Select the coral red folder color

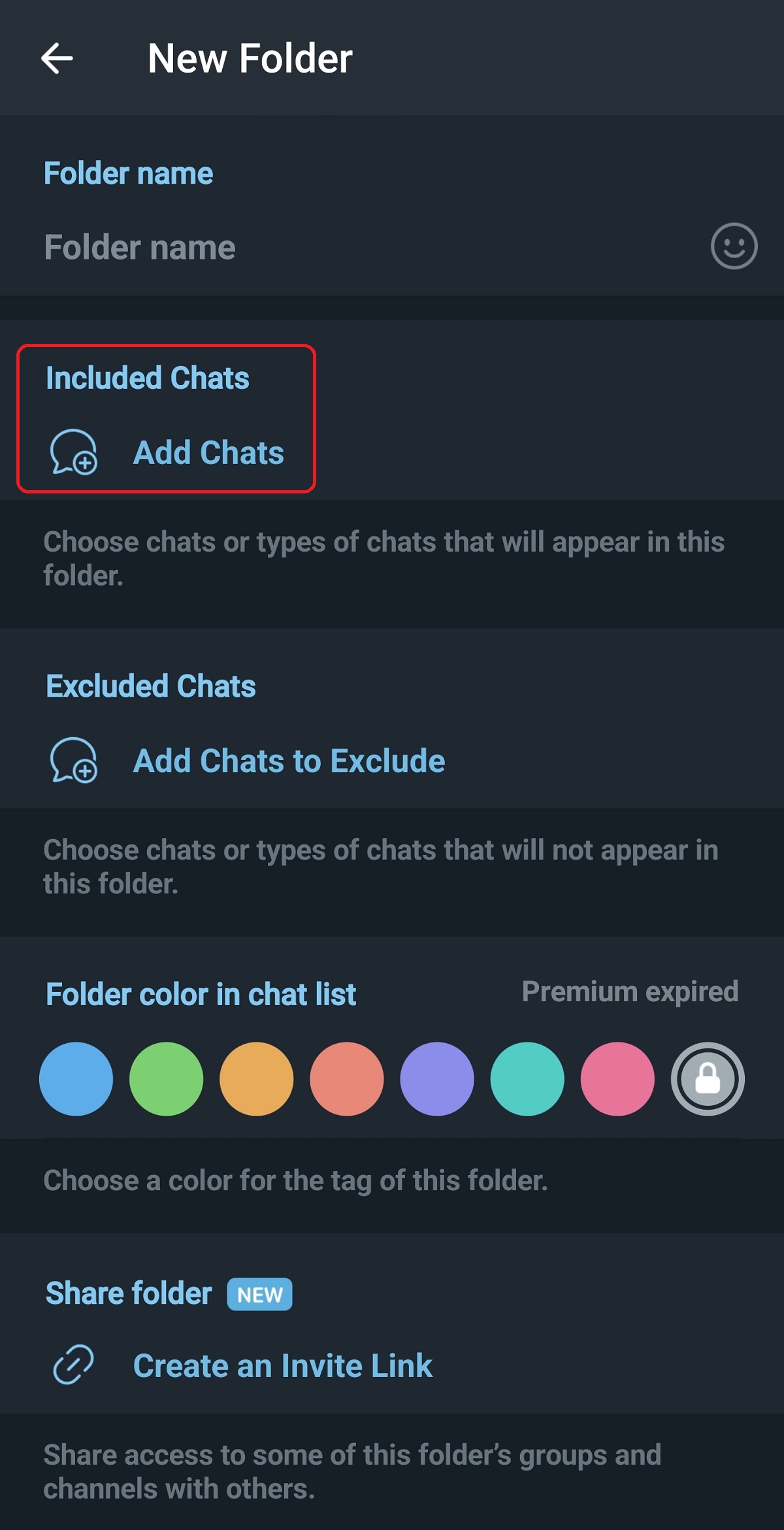click(346, 1079)
